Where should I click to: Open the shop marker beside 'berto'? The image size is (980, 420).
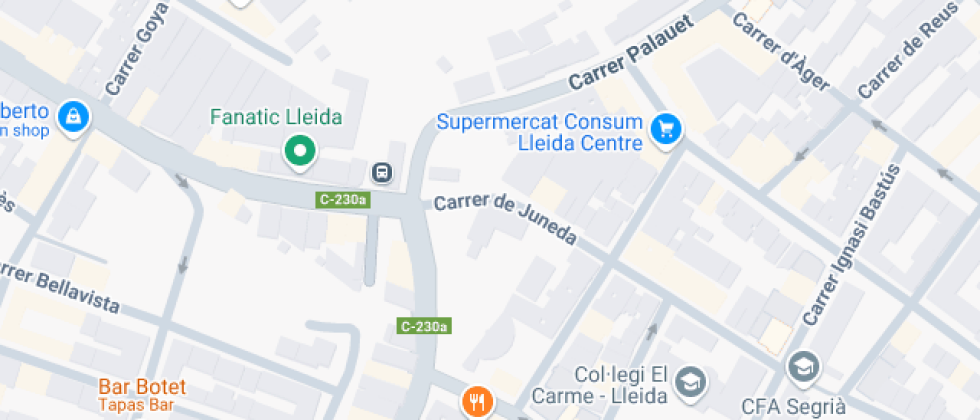pyautogui.click(x=74, y=117)
